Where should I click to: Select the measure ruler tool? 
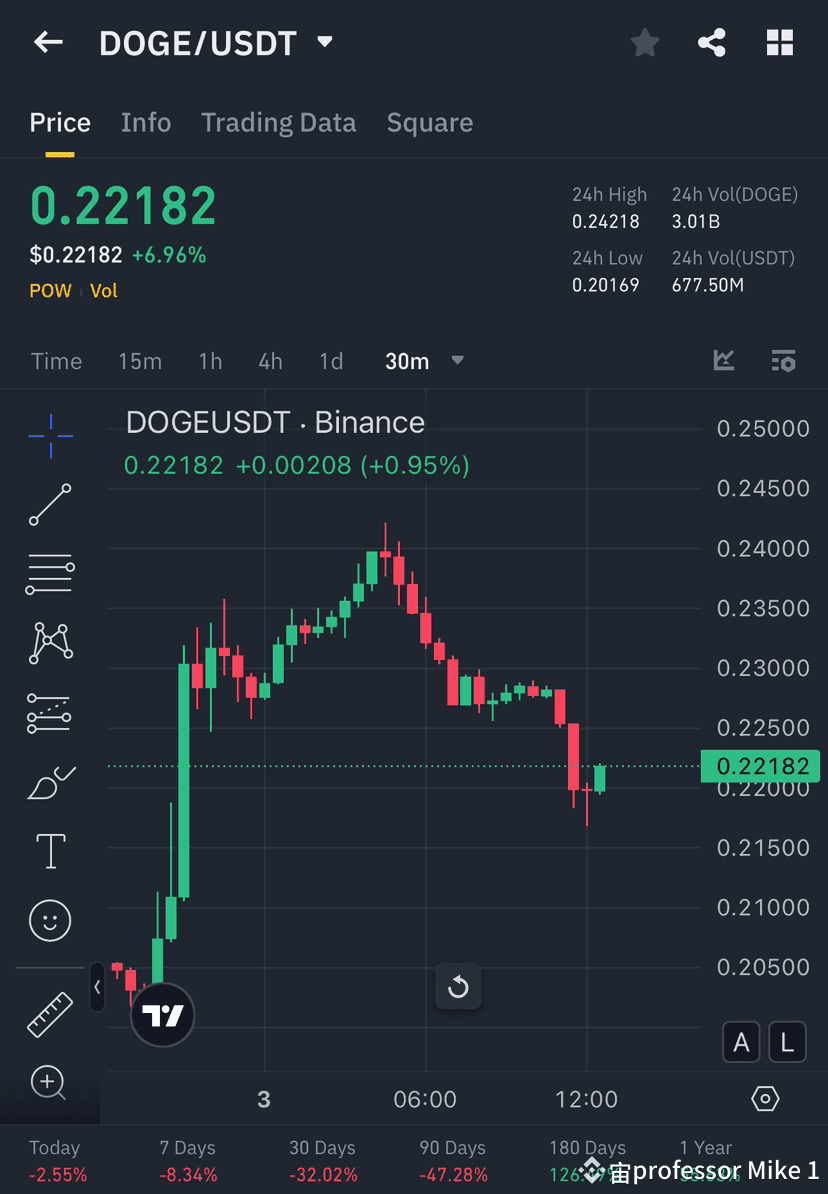[x=50, y=1013]
